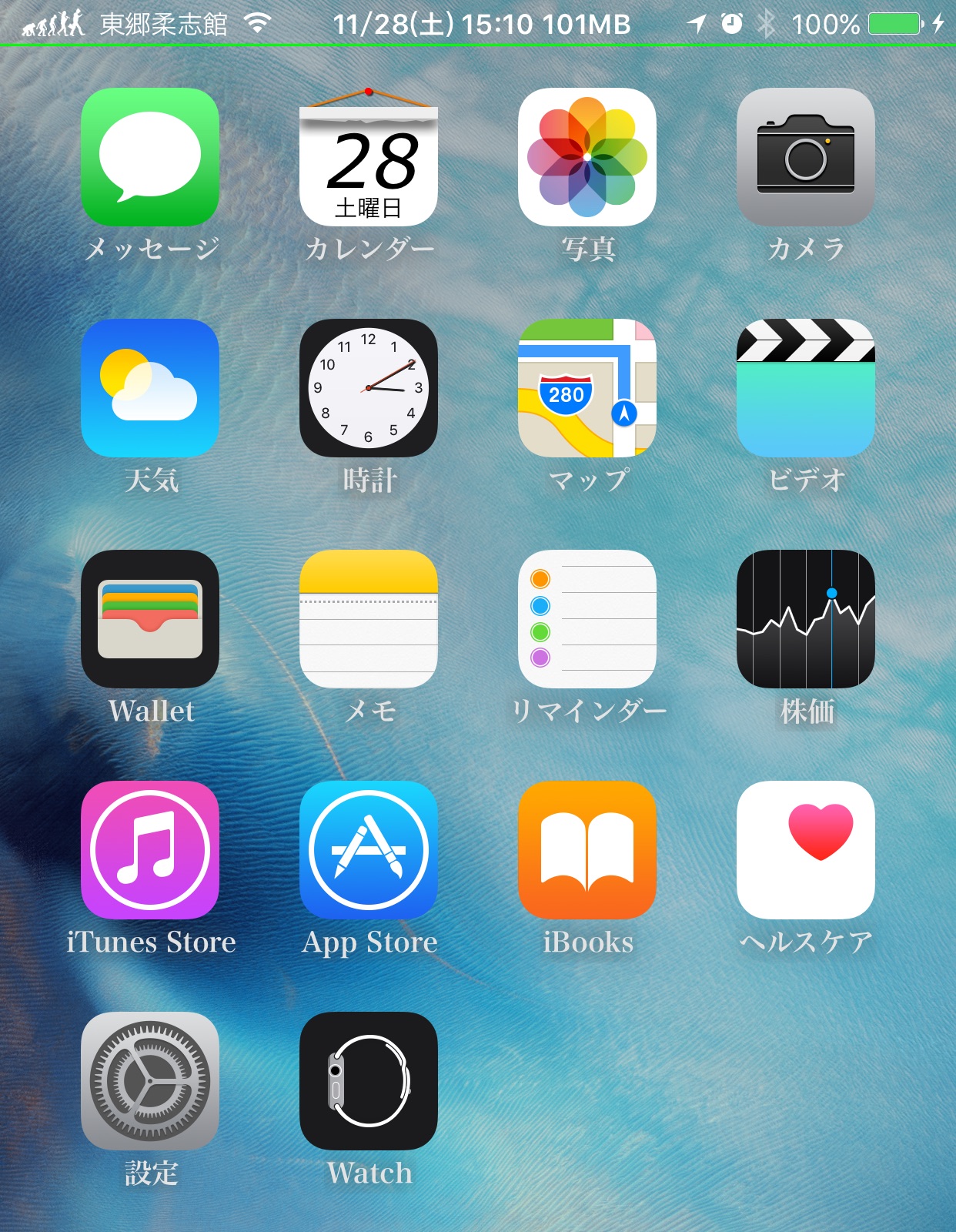956x1232 pixels.
Task: Launch the Watch app
Action: point(369,1081)
